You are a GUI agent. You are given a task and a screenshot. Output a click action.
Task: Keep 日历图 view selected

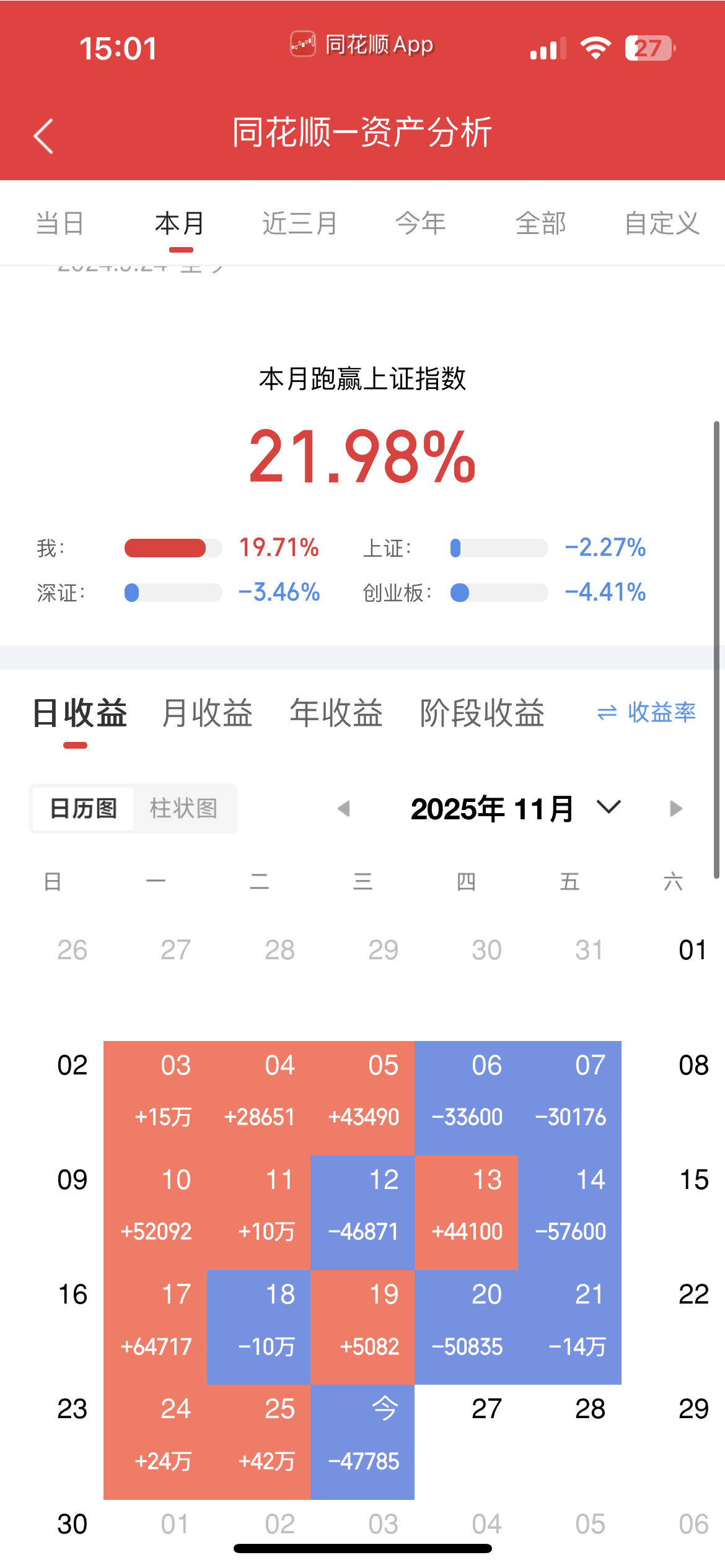click(84, 808)
